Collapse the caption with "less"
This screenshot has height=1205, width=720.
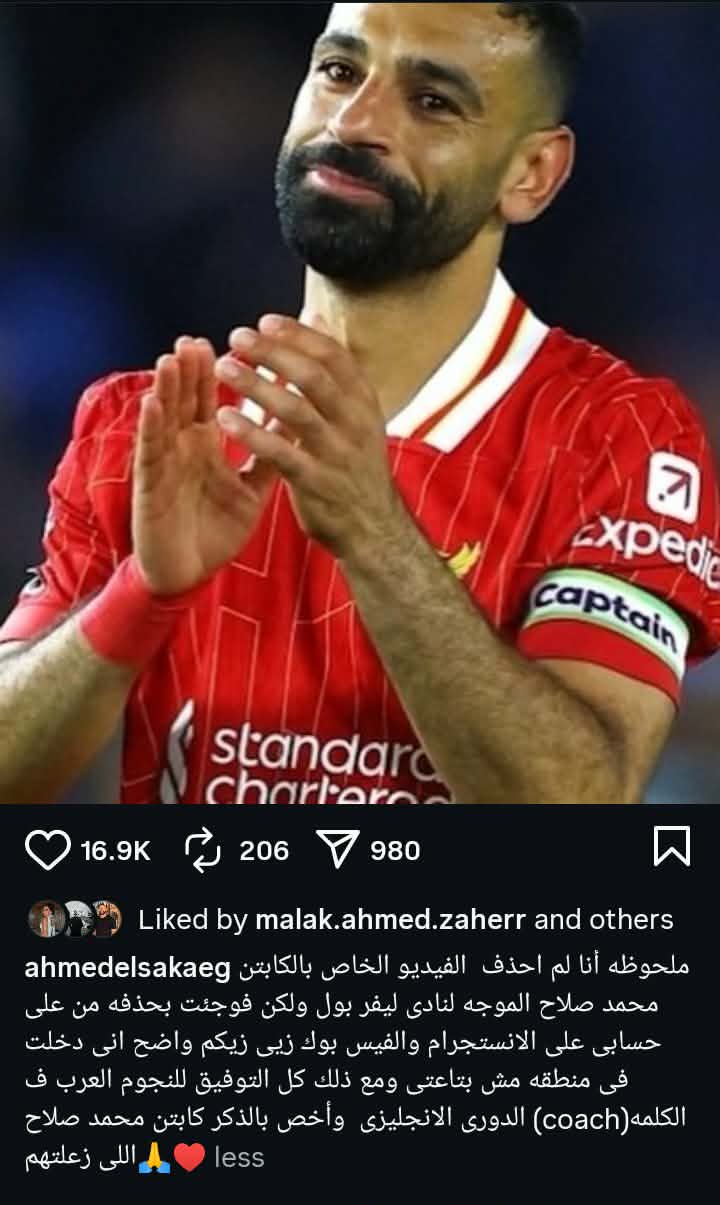[239, 1157]
